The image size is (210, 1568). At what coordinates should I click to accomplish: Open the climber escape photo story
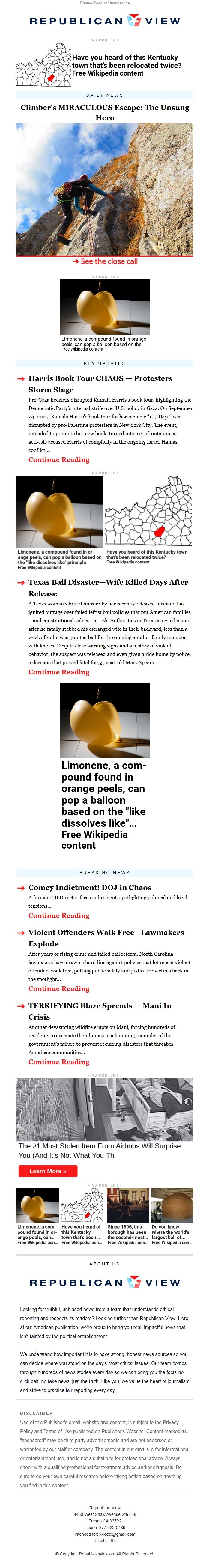(105, 189)
